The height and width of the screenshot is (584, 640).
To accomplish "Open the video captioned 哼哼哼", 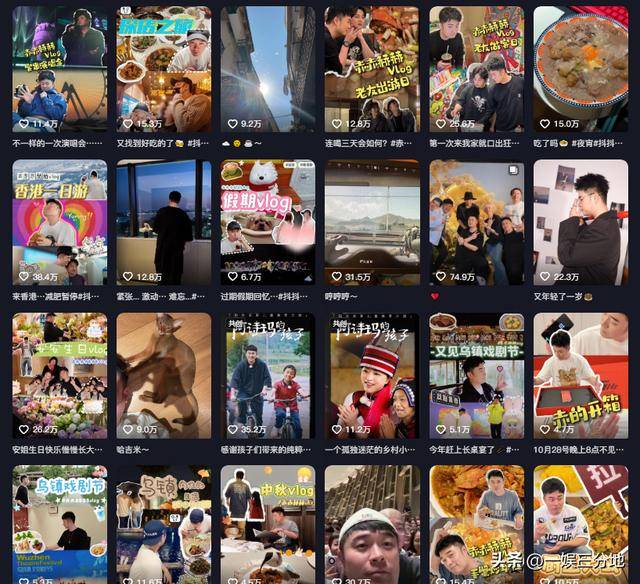I will point(372,222).
